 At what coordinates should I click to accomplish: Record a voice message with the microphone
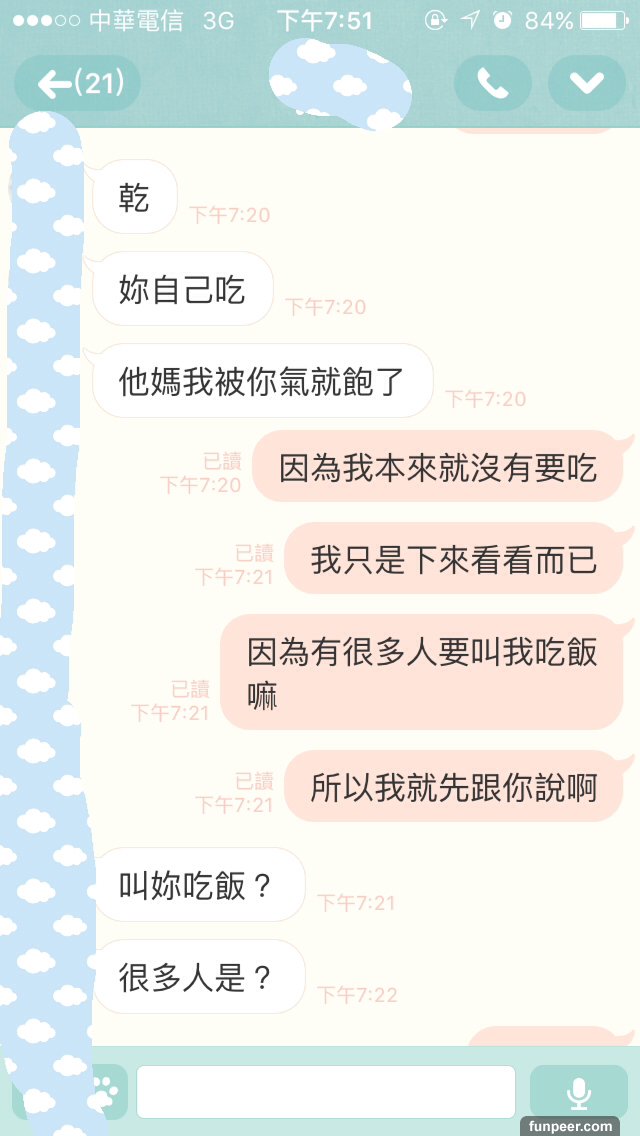click(x=578, y=1092)
